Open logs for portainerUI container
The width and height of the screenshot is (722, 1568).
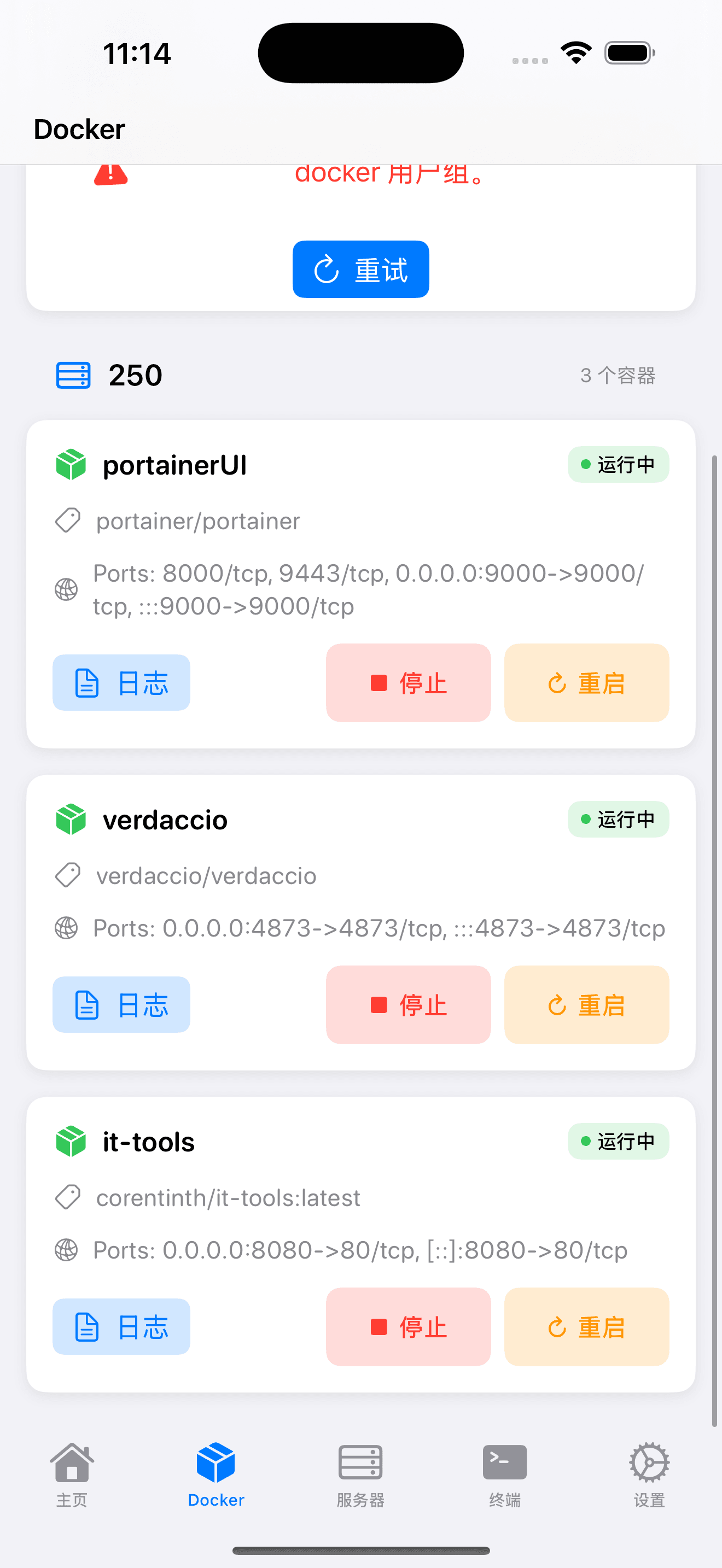point(121,682)
